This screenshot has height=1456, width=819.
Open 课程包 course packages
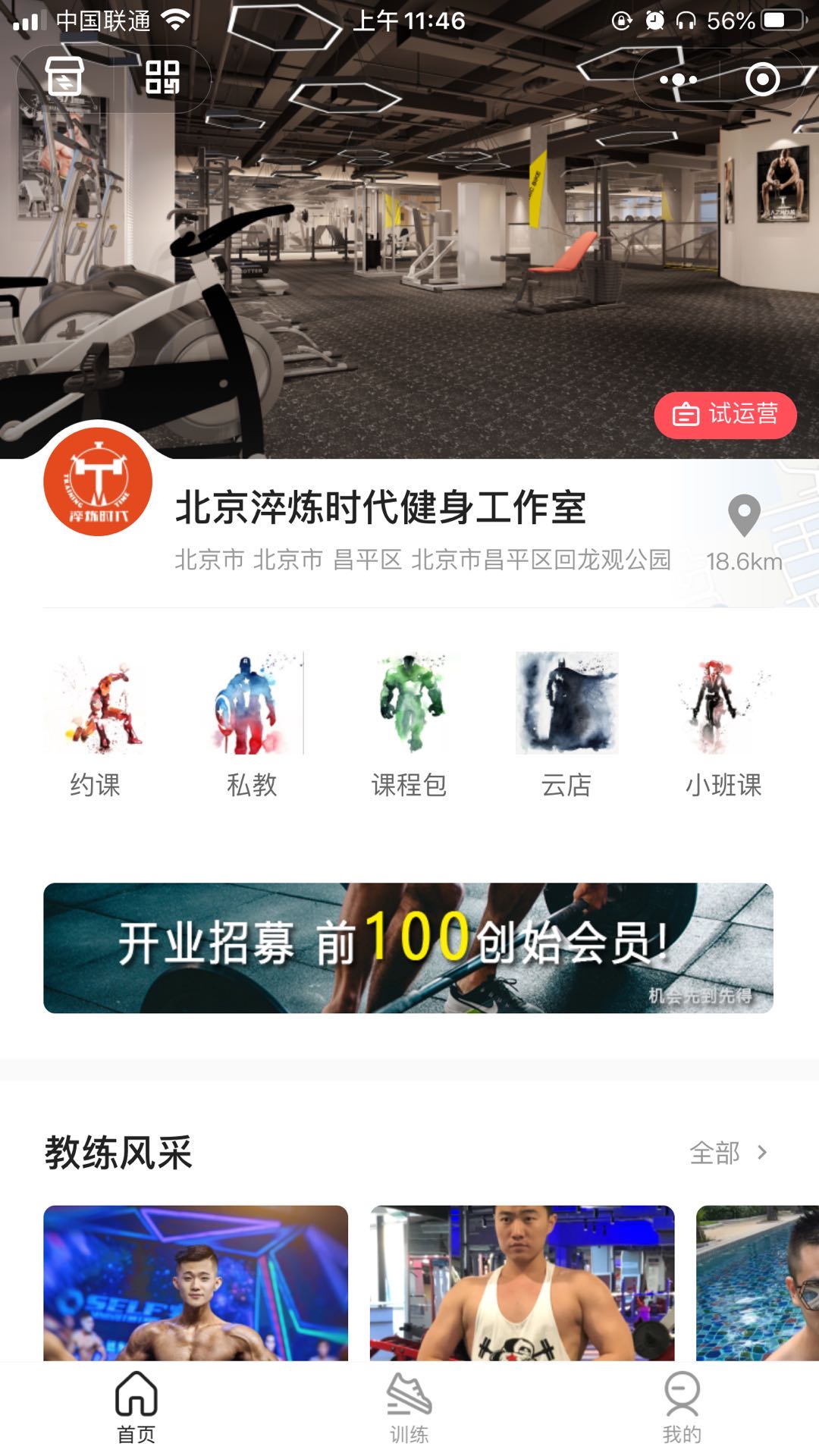pyautogui.click(x=409, y=724)
